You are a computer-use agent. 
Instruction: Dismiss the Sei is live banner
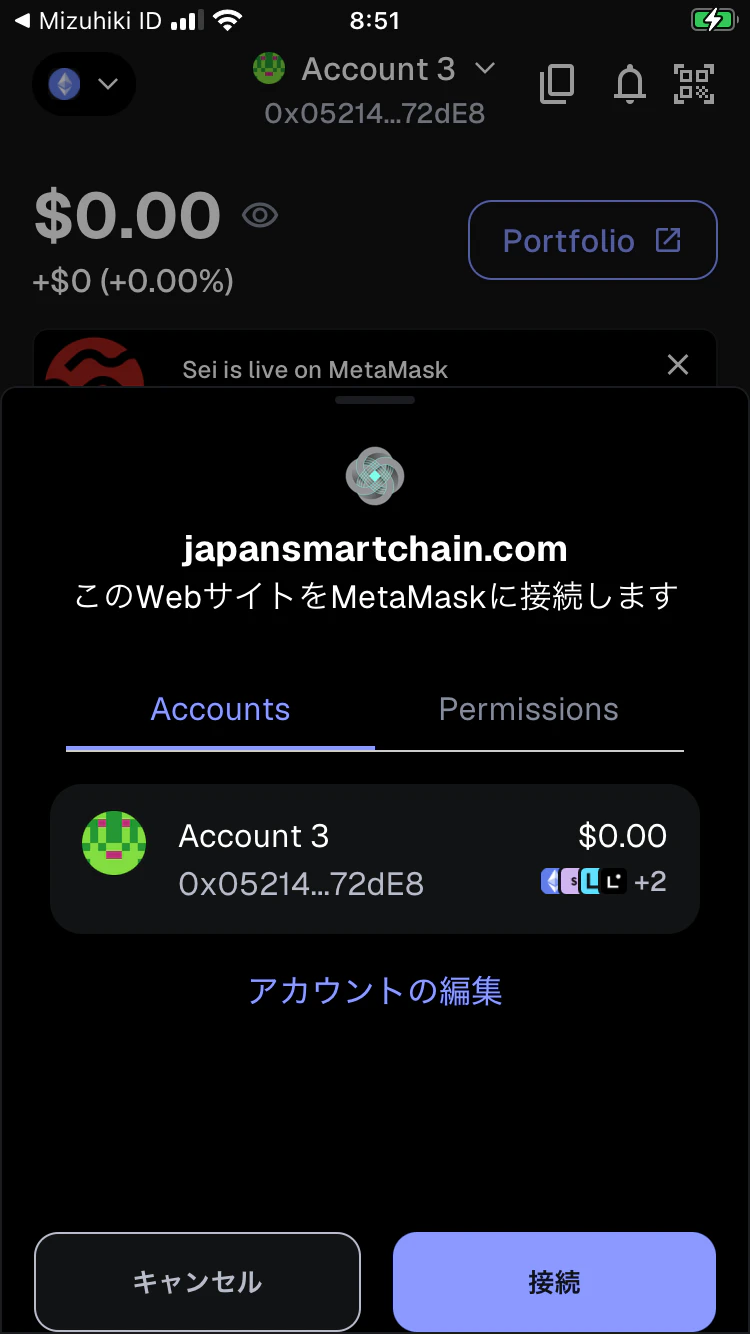(x=678, y=365)
